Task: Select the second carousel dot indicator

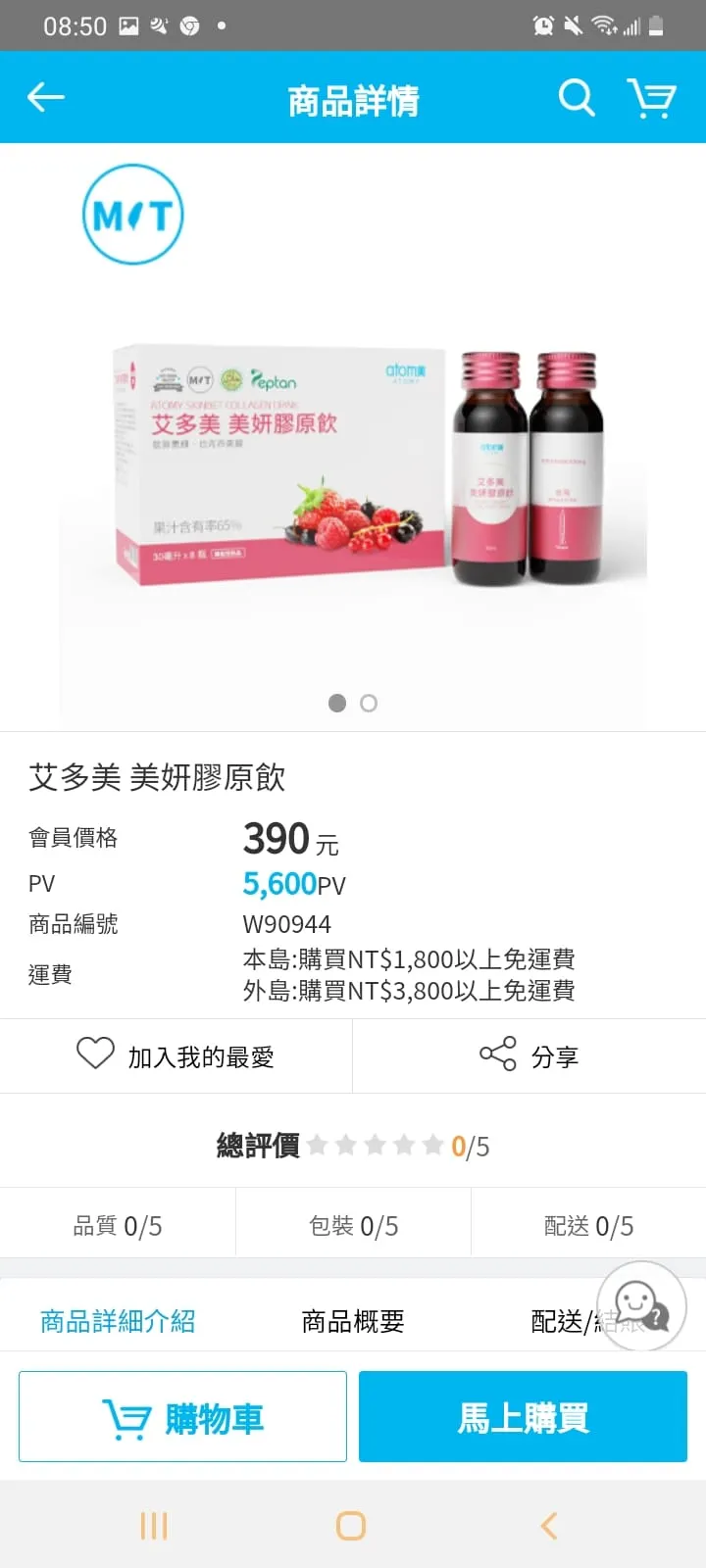Action: tap(369, 703)
